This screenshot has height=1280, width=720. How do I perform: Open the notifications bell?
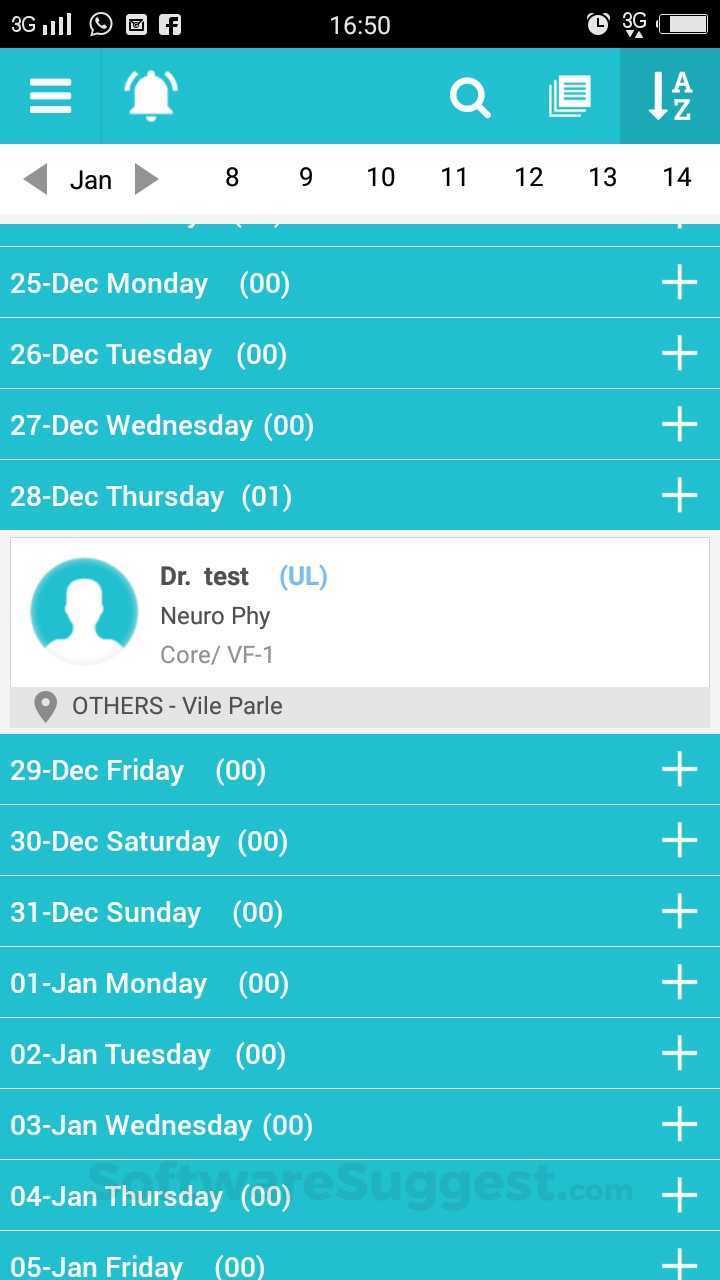click(x=150, y=96)
